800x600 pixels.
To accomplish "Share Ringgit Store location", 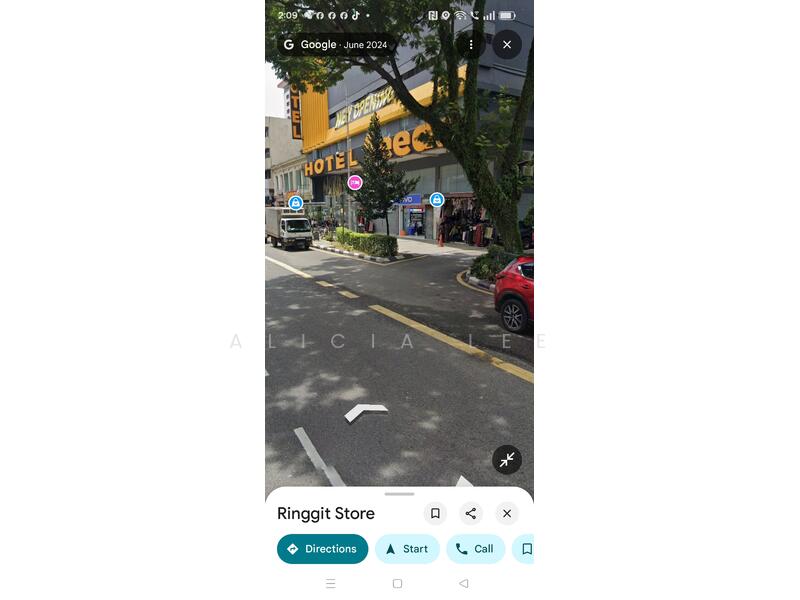I will click(471, 513).
